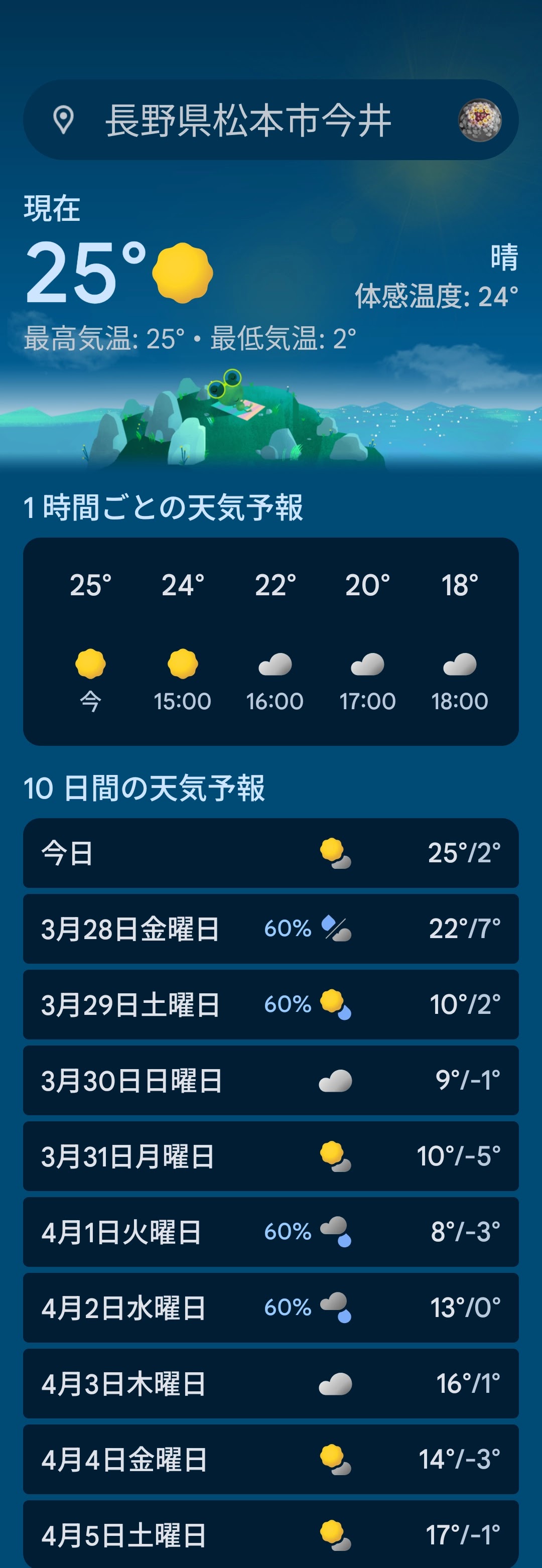This screenshot has height=1568, width=542.
Task: Open the 4月4日金曜日 forecast row
Action: (270, 1459)
